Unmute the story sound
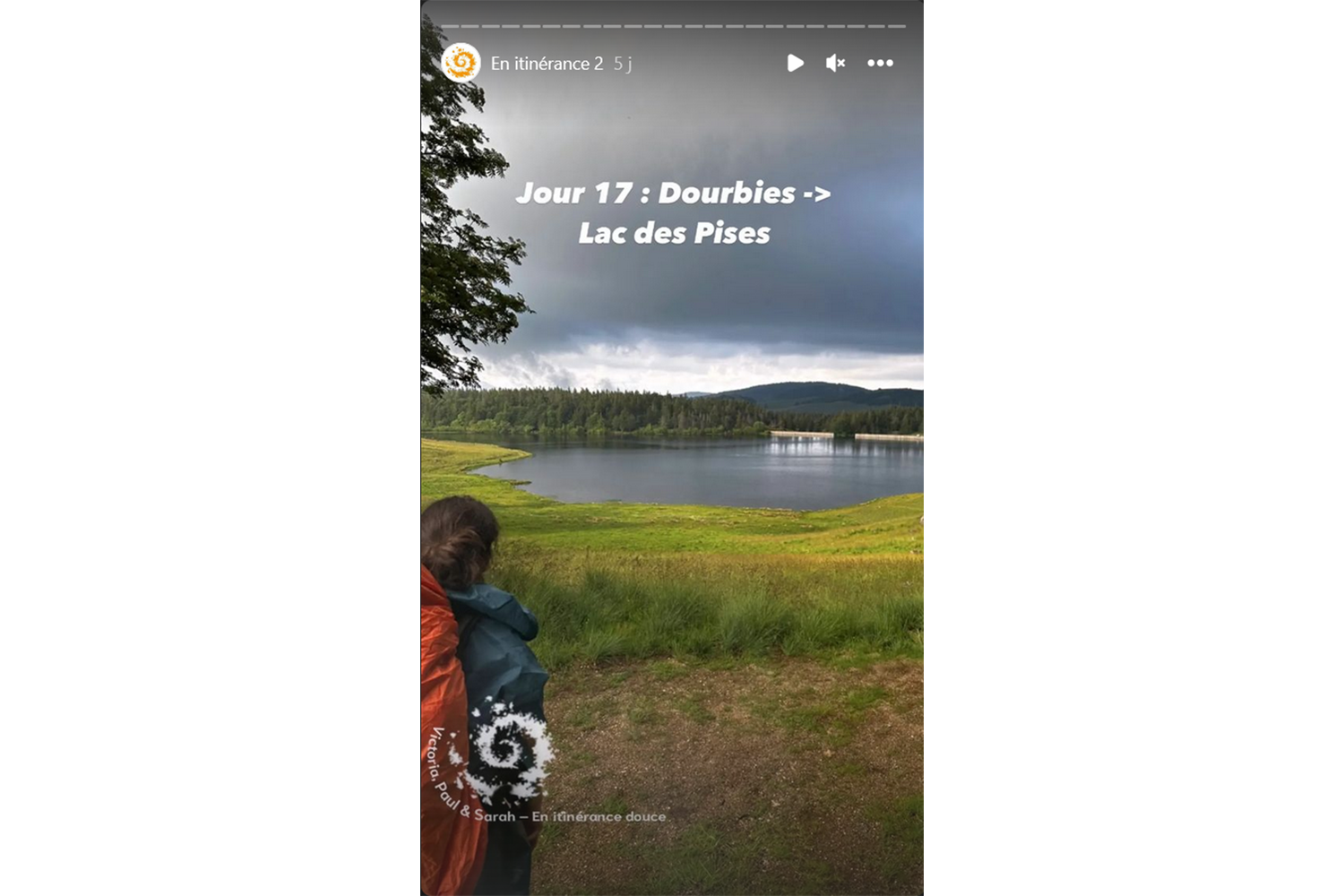 coord(835,63)
